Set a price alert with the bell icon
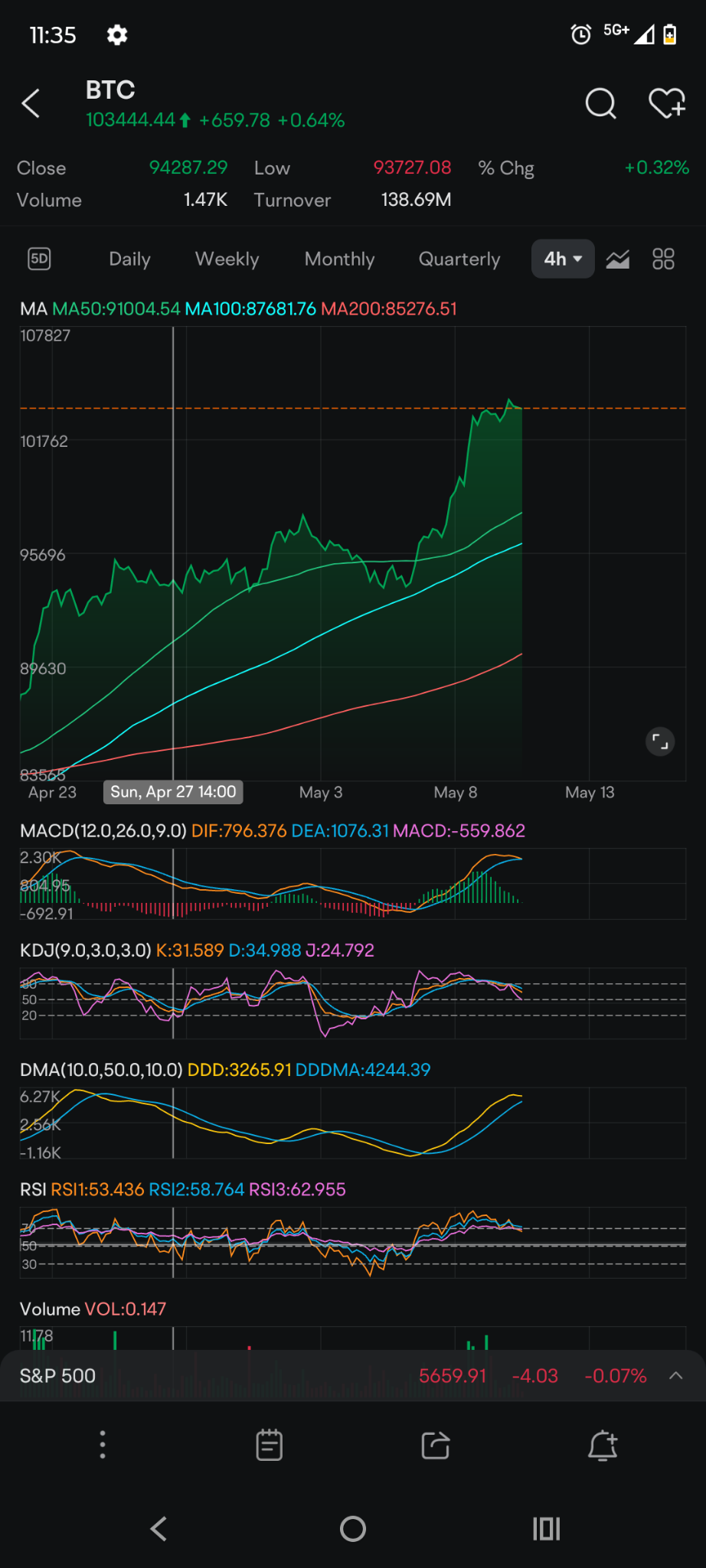Viewport: 706px width, 1568px height. (603, 1445)
